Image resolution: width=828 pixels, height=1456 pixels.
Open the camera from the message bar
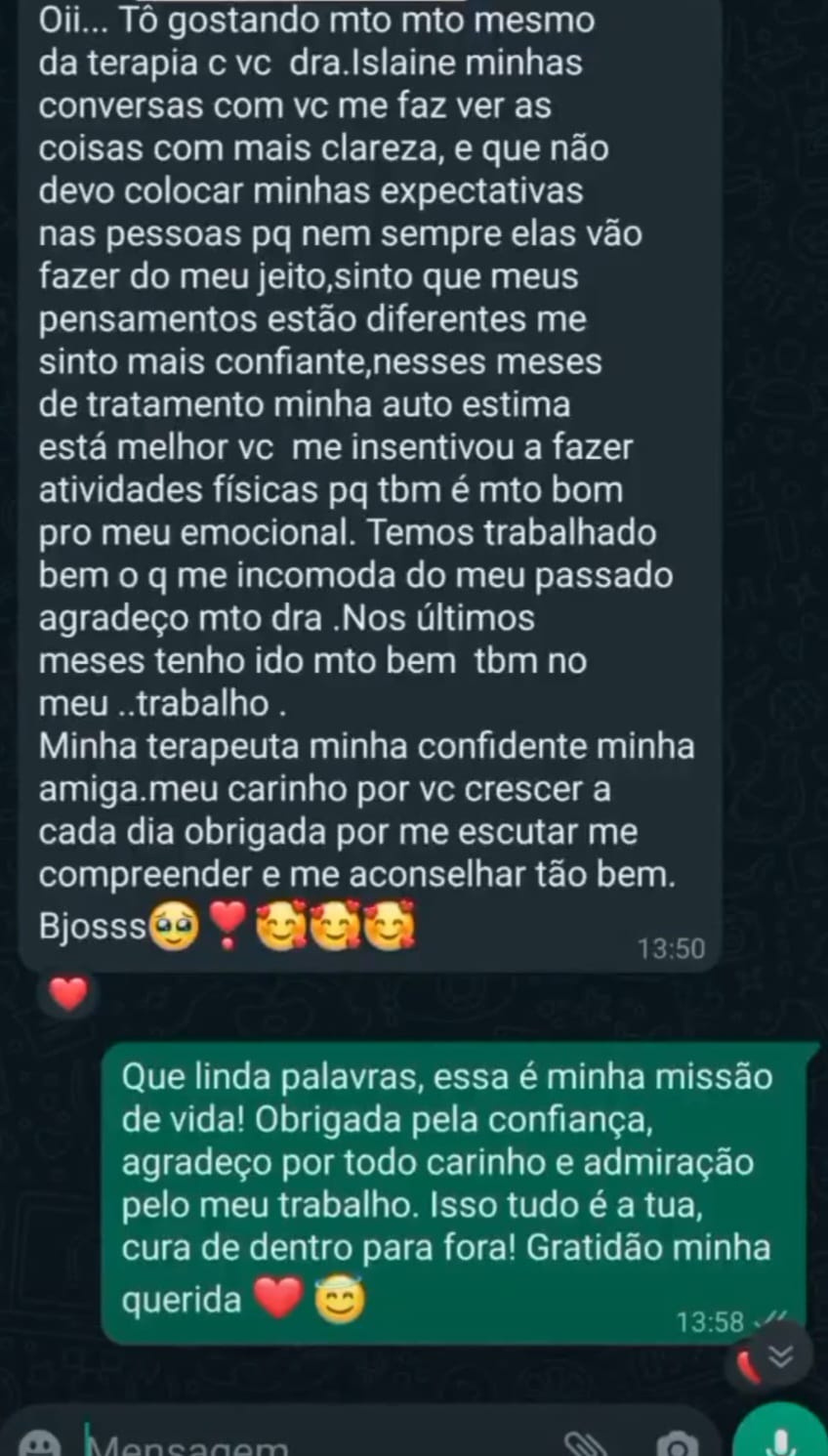tap(677, 1443)
